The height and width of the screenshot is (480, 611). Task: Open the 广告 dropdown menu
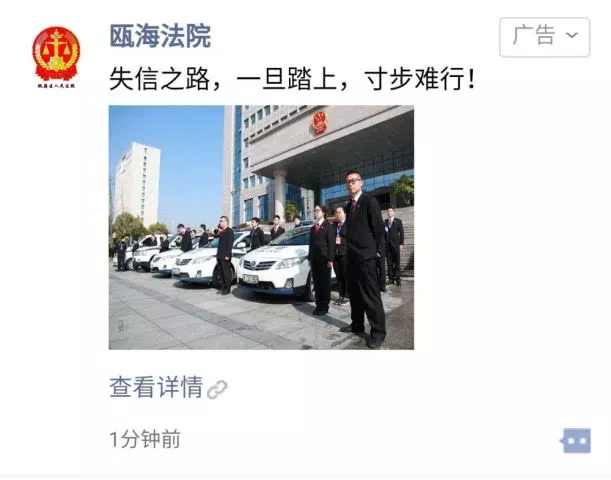pos(544,37)
